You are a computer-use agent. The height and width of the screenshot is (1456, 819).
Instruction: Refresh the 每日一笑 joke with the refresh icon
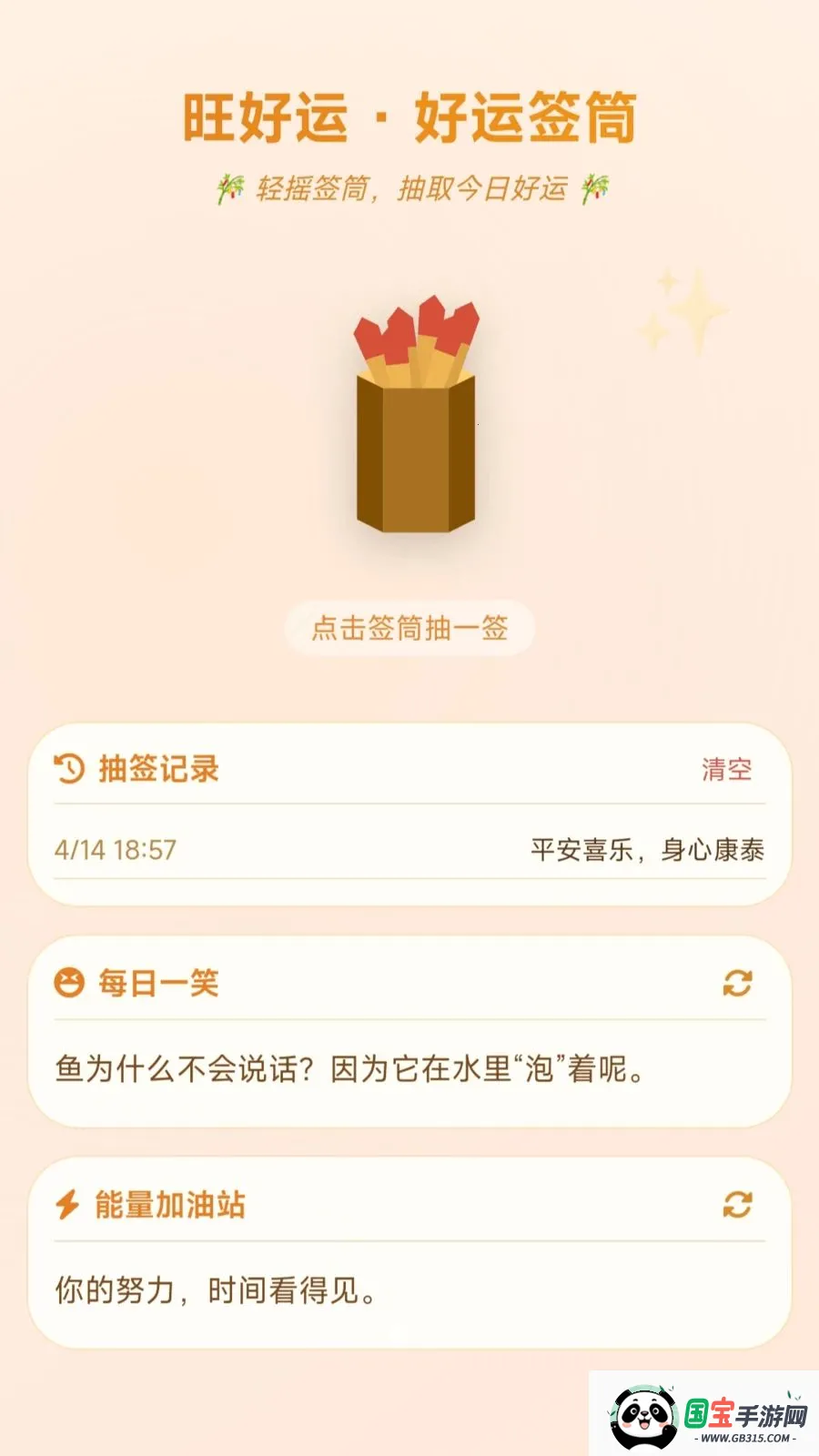coord(737,982)
